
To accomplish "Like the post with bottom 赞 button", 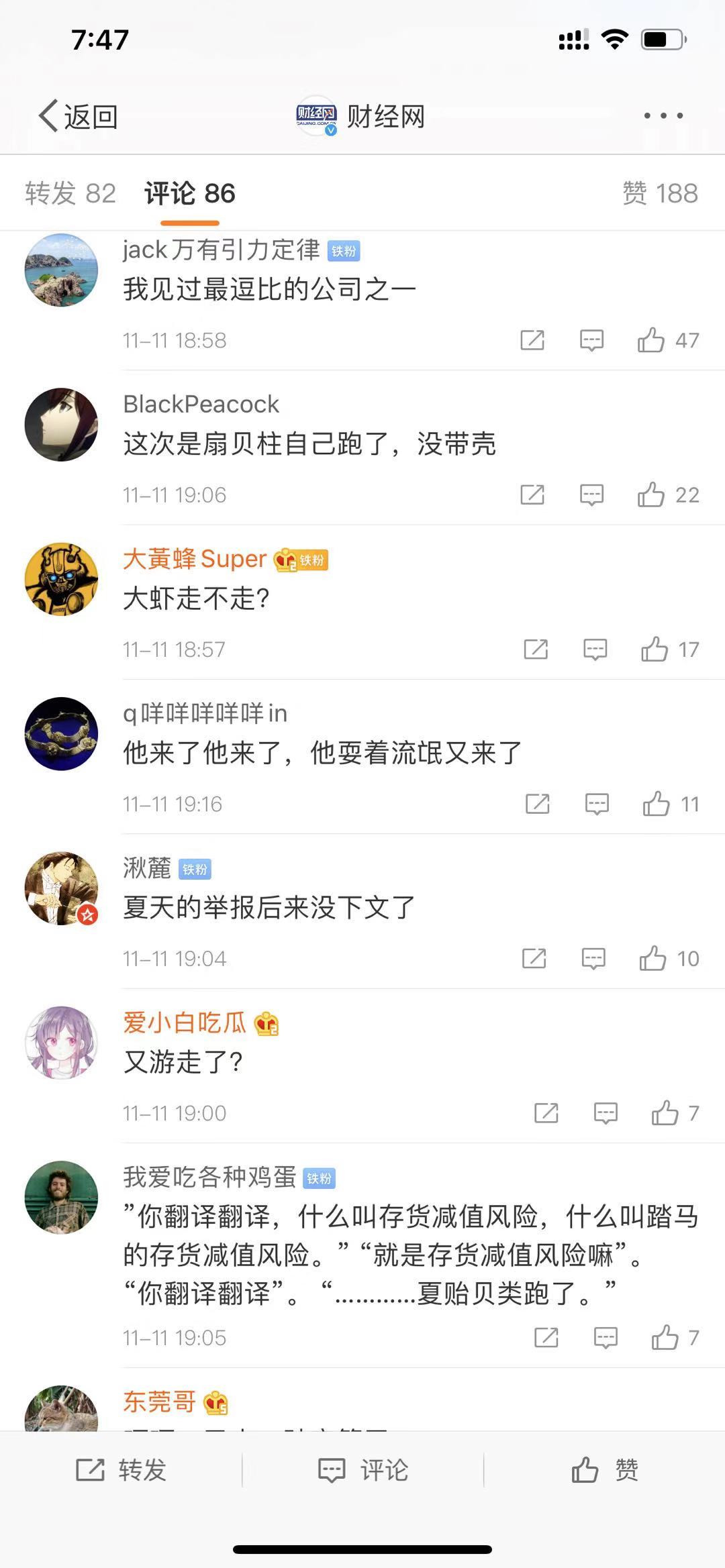I will click(x=604, y=1470).
